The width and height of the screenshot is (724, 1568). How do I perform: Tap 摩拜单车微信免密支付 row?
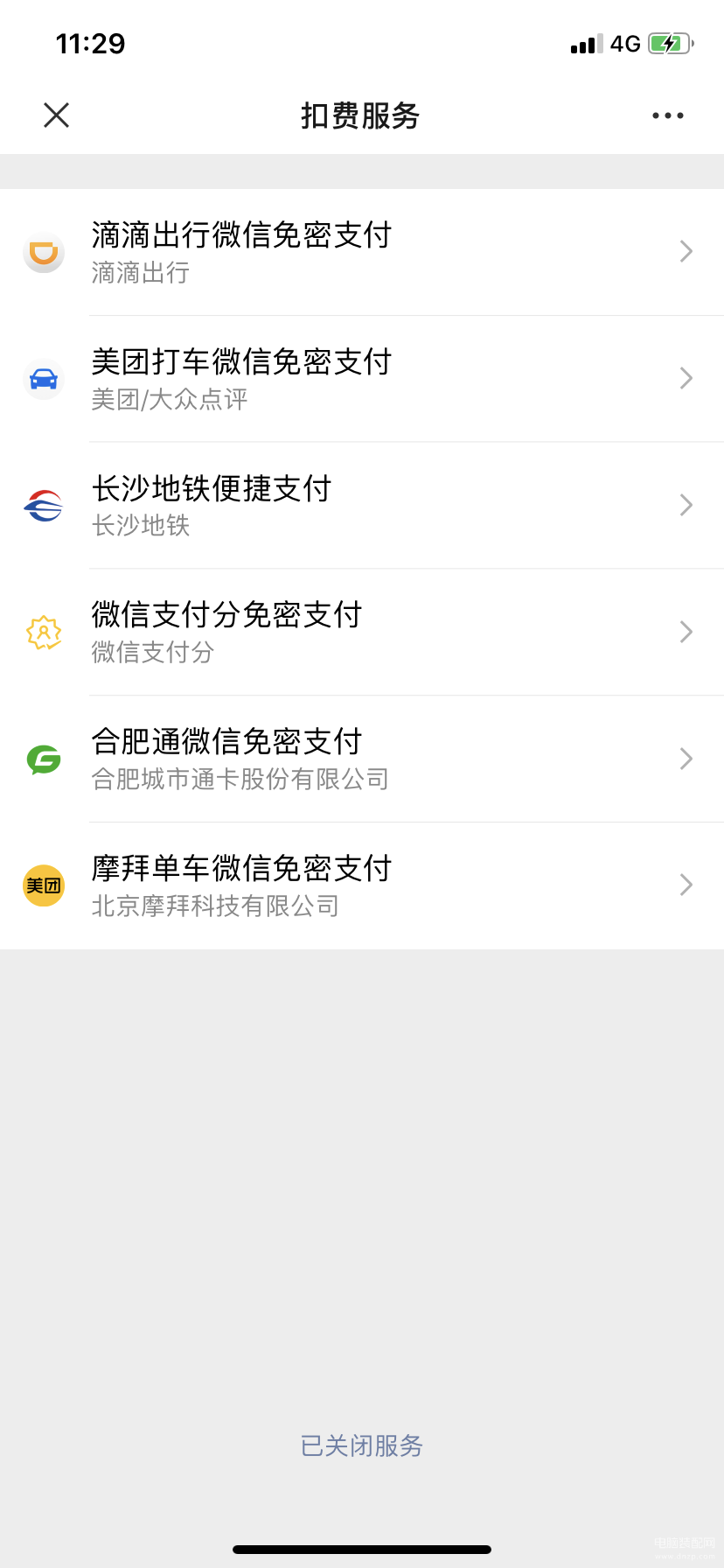coord(362,885)
